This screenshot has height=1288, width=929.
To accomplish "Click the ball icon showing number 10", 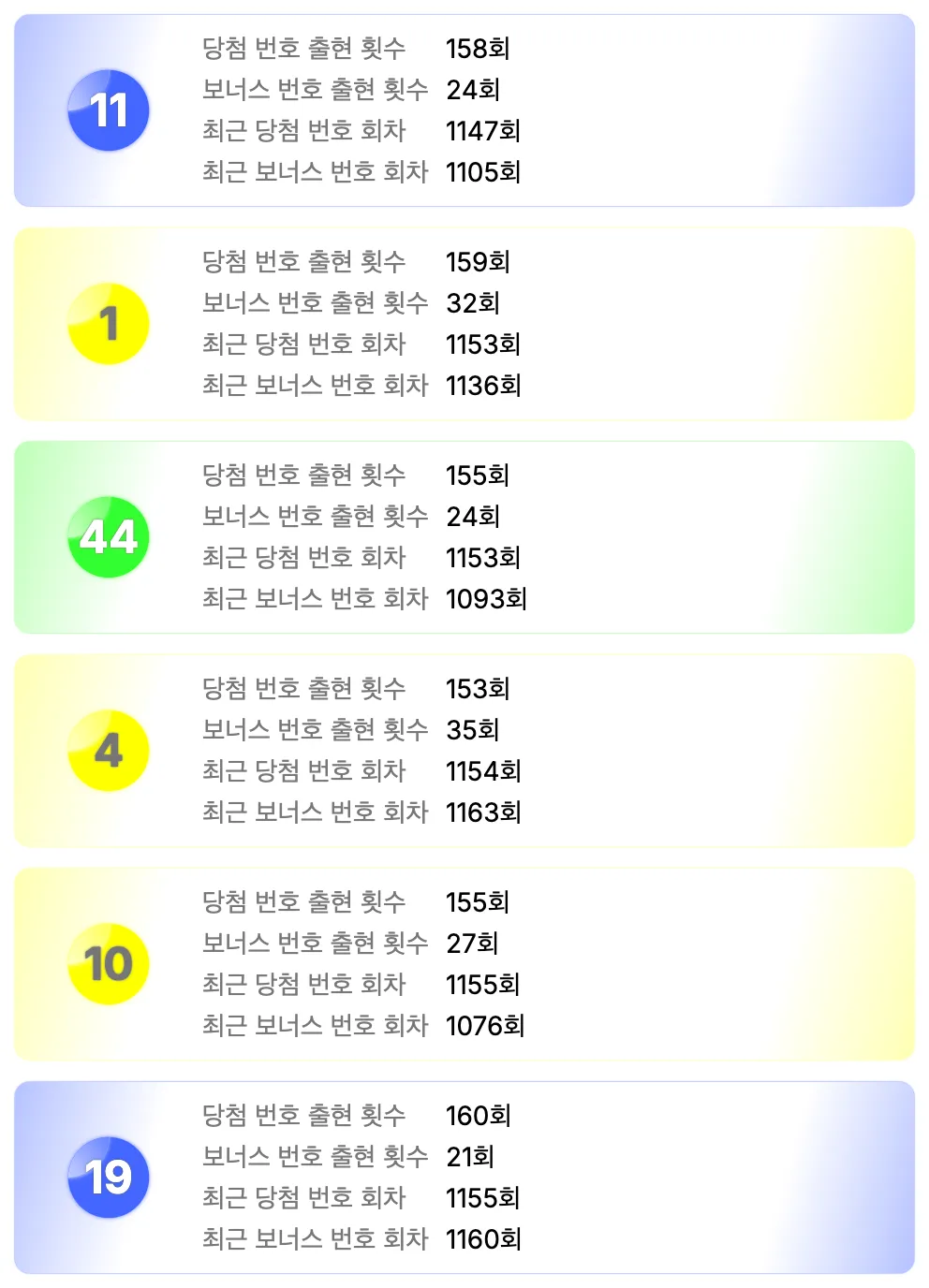I will [107, 962].
